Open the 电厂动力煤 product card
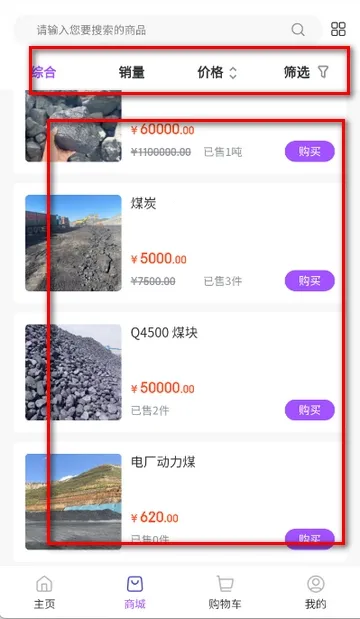Viewport: 360px width, 619px height. pos(180,501)
